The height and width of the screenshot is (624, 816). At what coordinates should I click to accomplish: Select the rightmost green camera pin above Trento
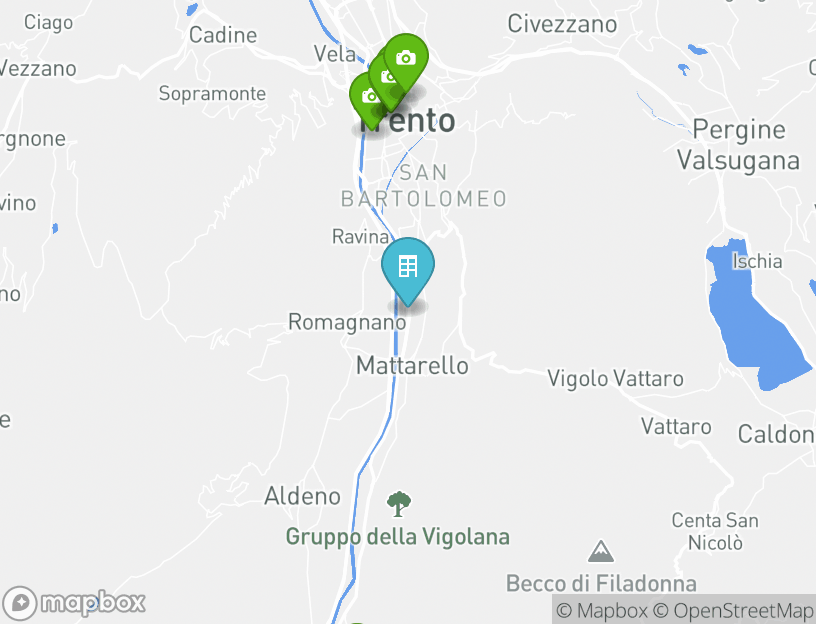tap(407, 59)
